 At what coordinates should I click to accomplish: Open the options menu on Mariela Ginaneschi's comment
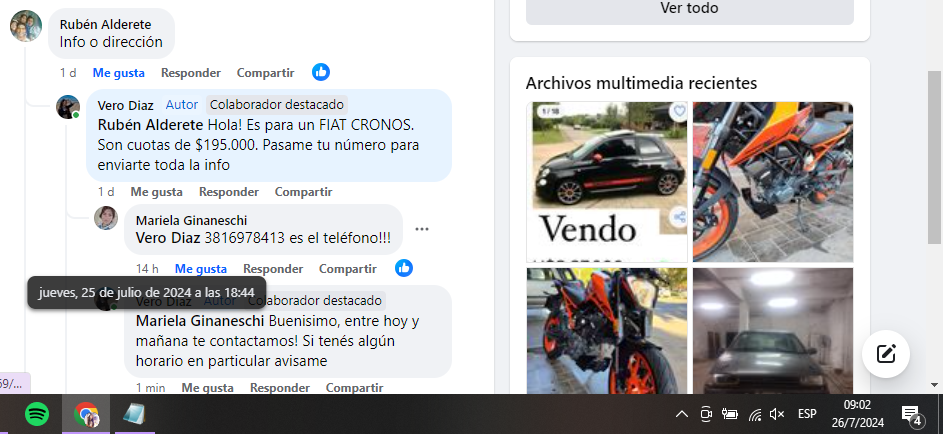coord(422,229)
